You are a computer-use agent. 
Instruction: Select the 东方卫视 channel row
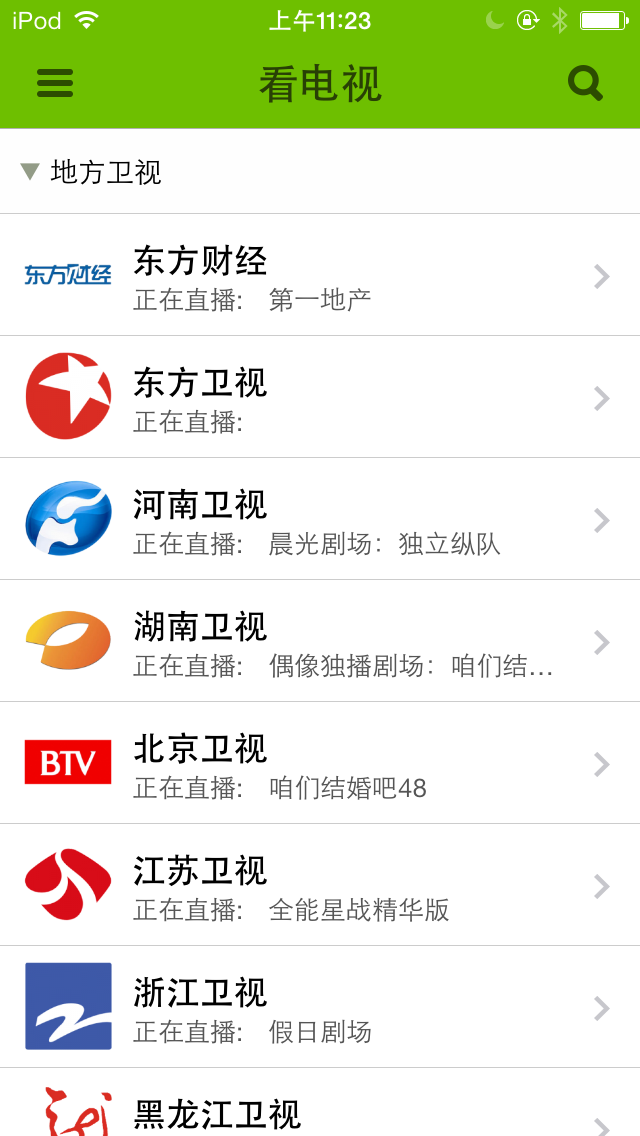(320, 397)
